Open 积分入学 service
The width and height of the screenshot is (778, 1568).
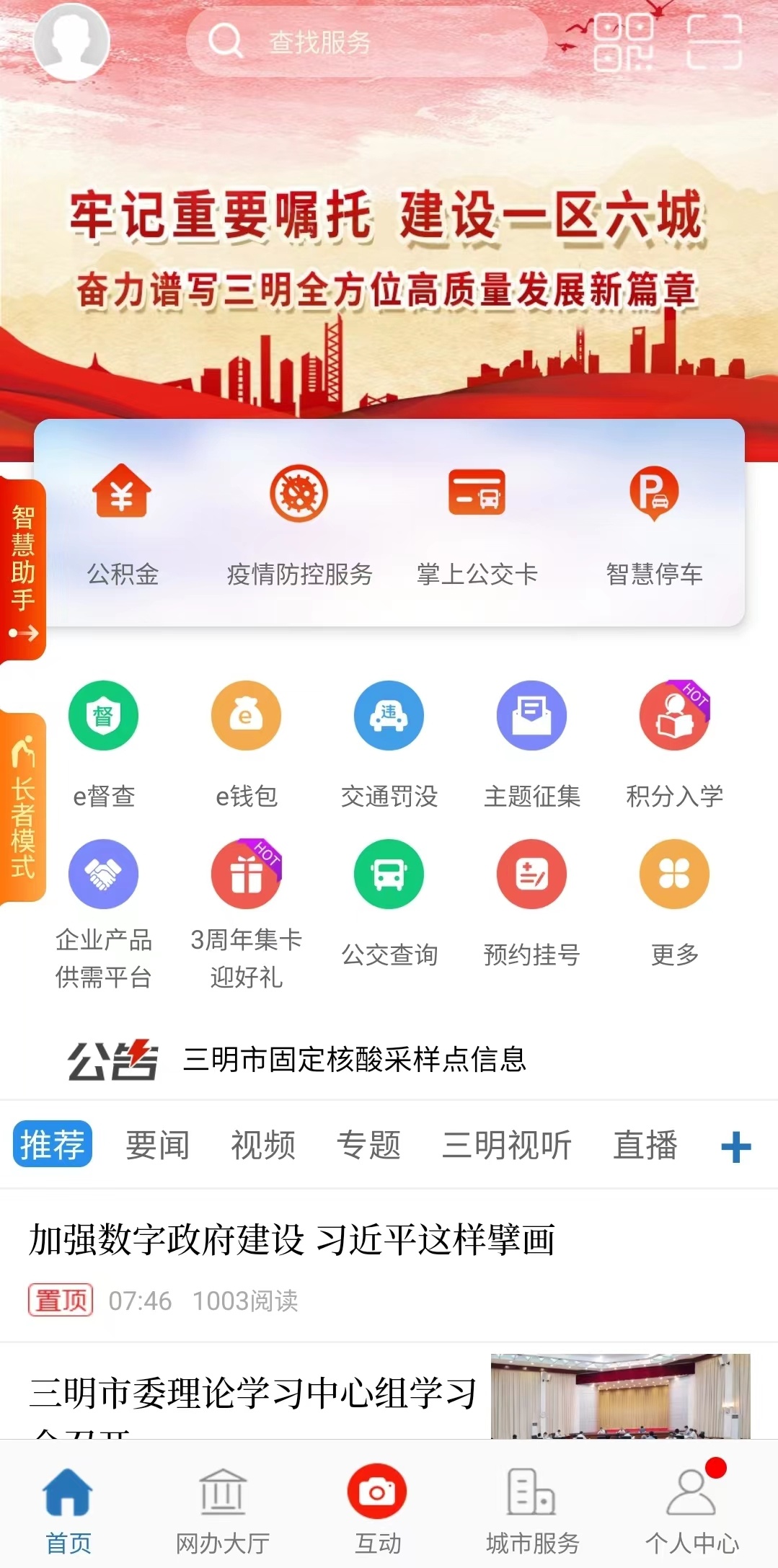674,743
